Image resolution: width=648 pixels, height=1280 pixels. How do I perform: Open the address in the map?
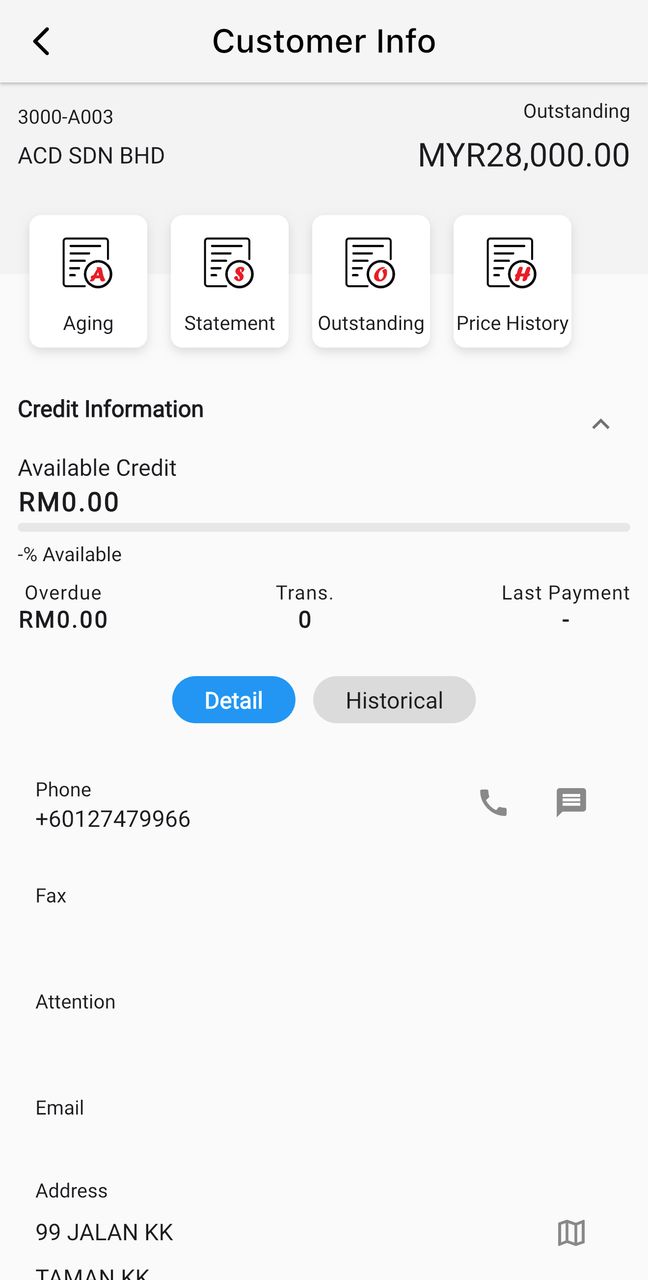pos(571,1233)
